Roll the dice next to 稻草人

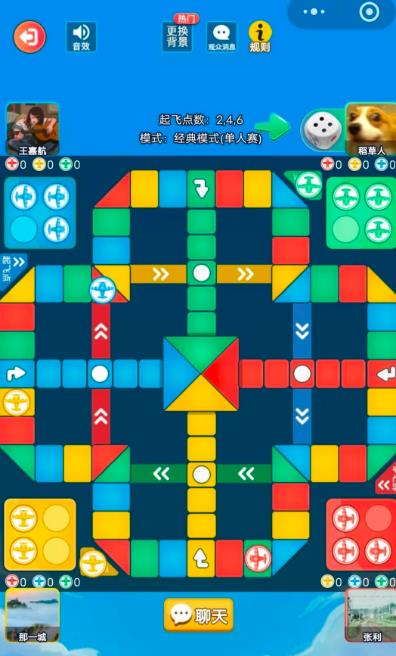pyautogui.click(x=323, y=127)
